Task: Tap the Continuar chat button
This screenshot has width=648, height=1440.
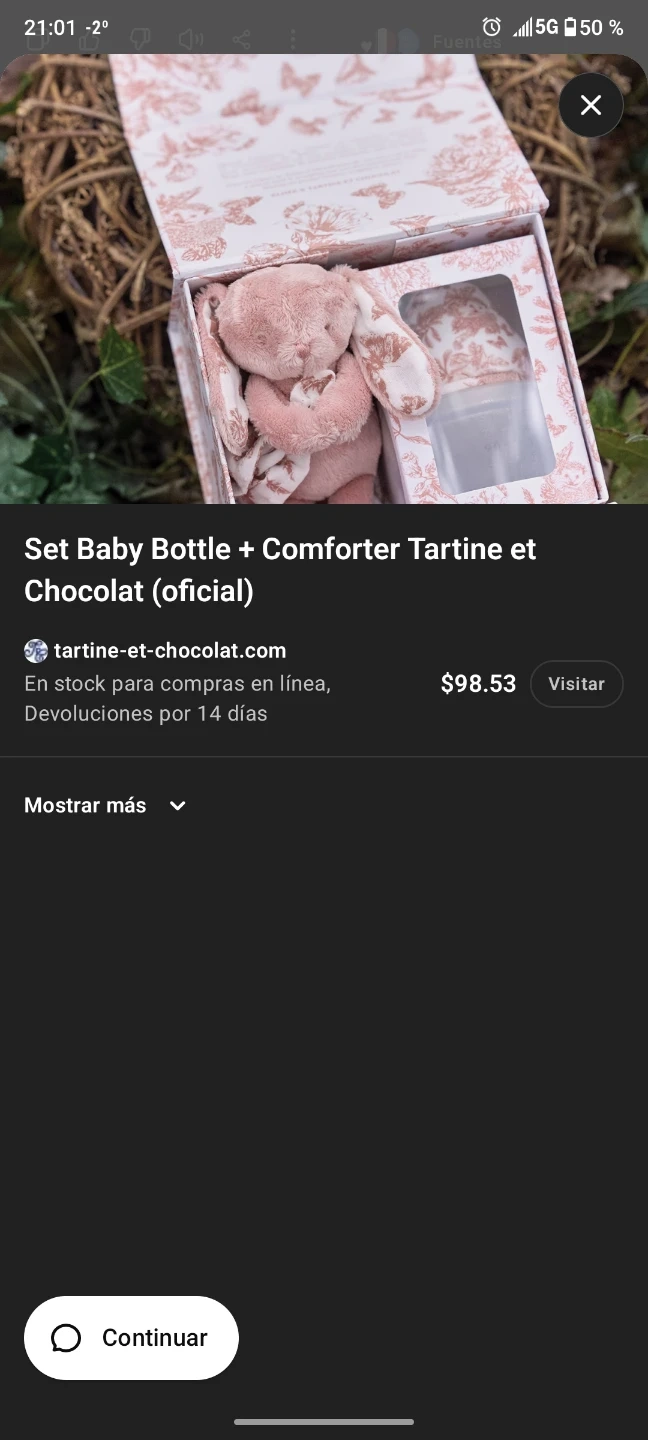Action: [x=131, y=1338]
